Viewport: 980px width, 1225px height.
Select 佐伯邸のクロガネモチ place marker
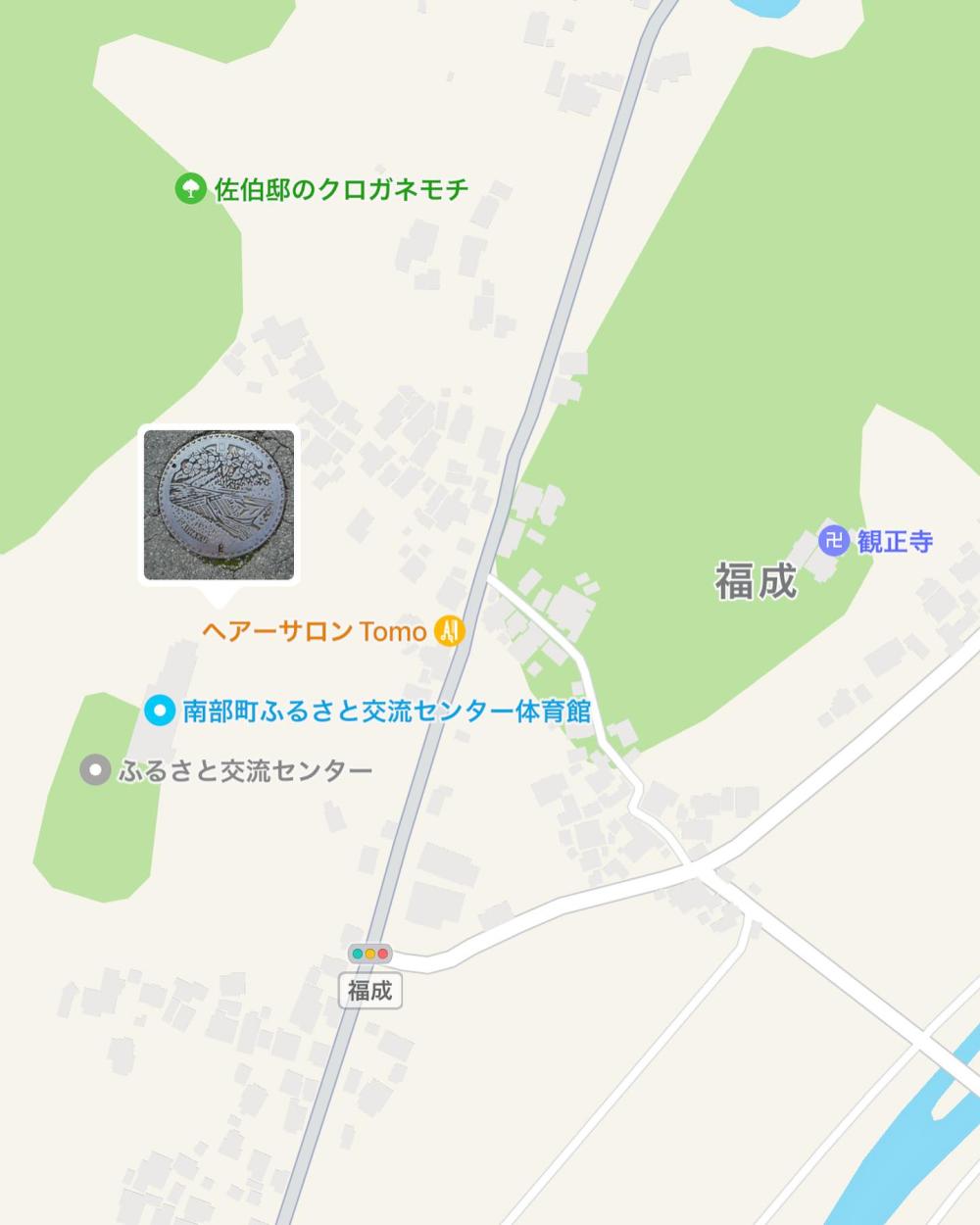point(189,188)
